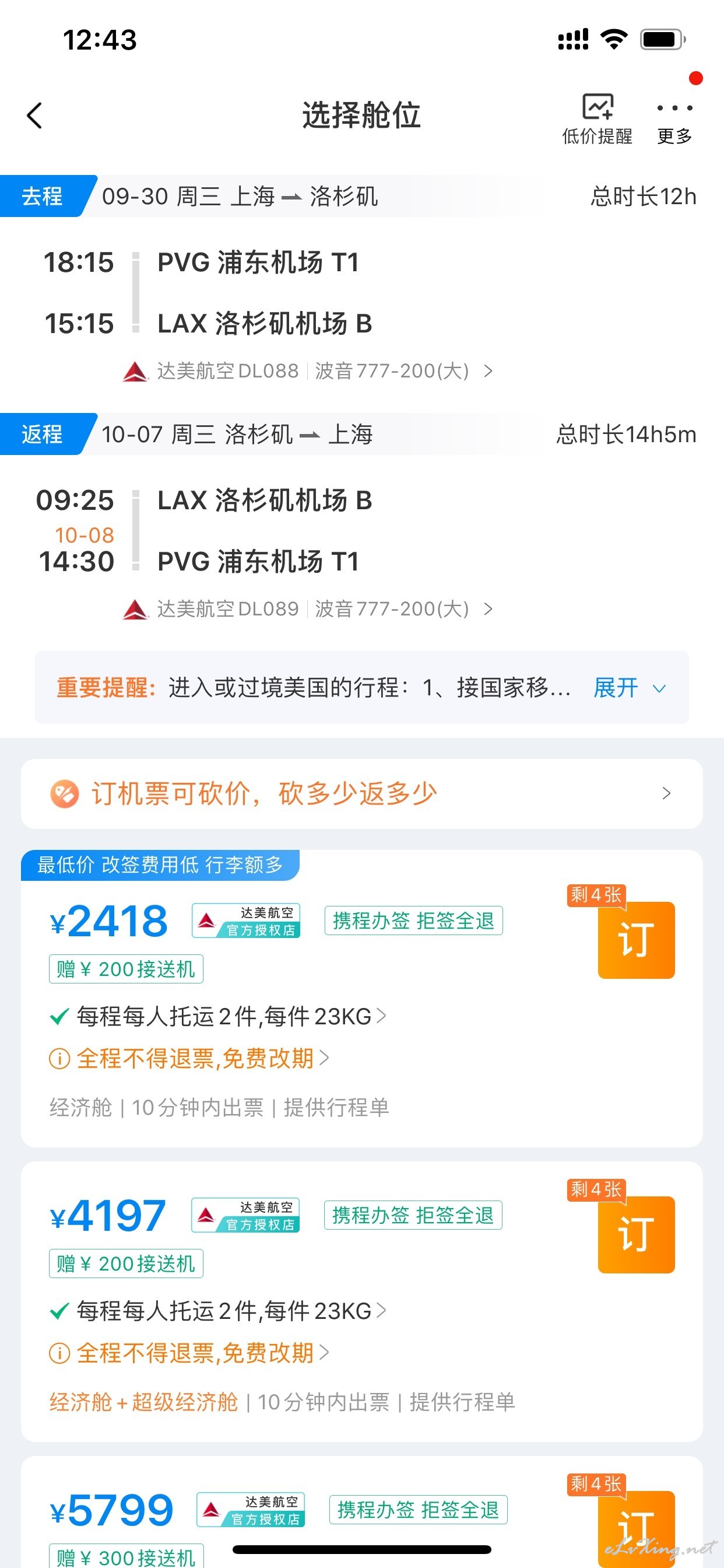Open refund policy under the ¥2418 fare

[189, 1059]
